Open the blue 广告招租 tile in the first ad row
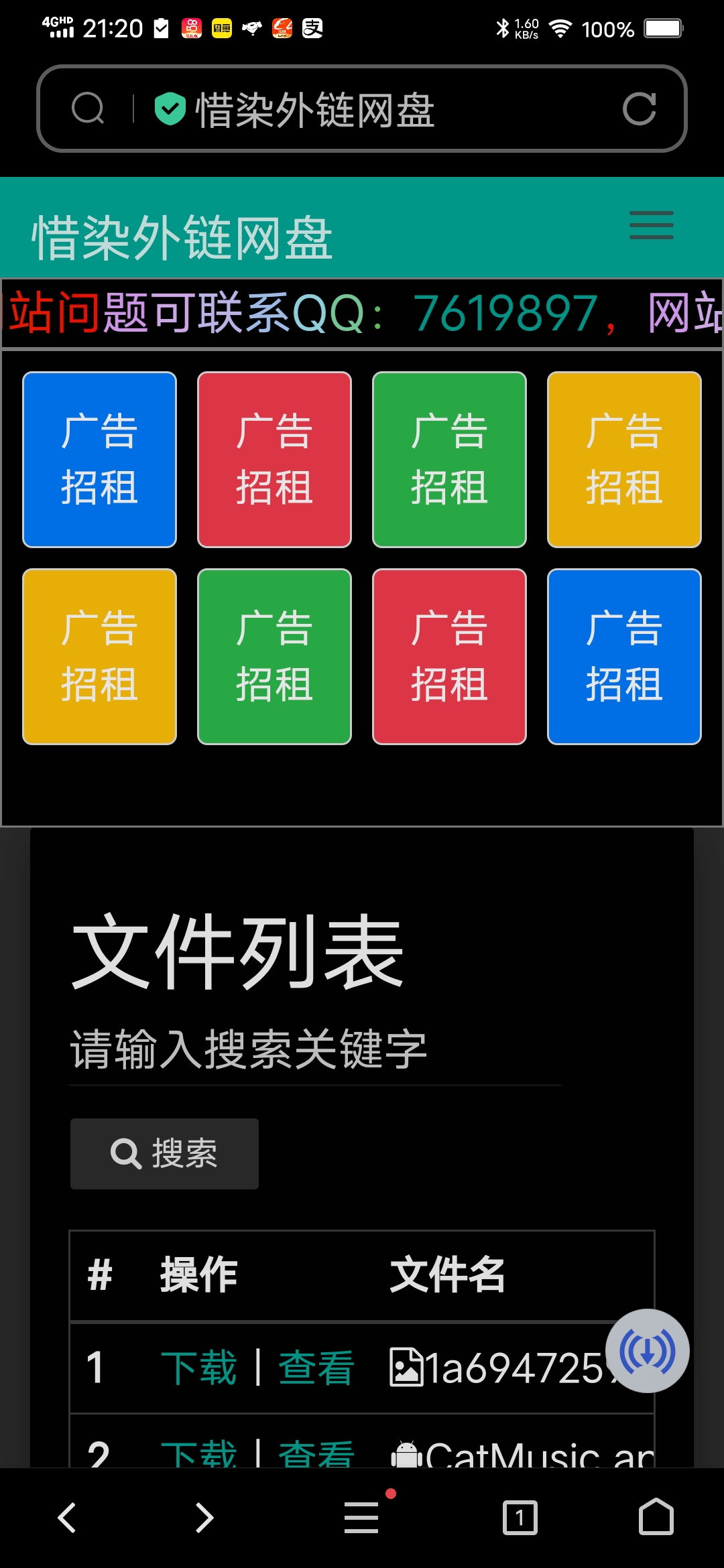 pos(99,460)
